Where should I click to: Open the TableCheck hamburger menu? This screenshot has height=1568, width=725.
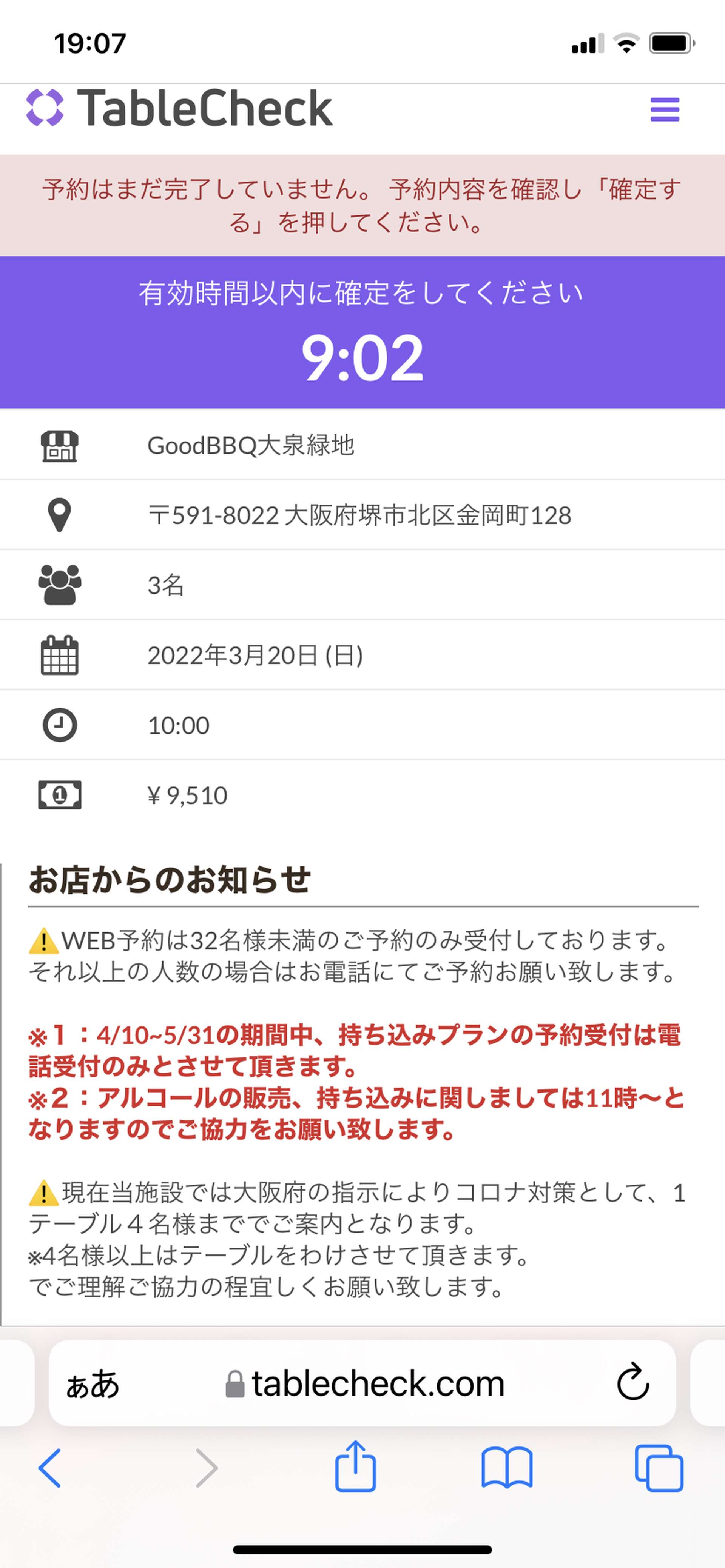[665, 109]
